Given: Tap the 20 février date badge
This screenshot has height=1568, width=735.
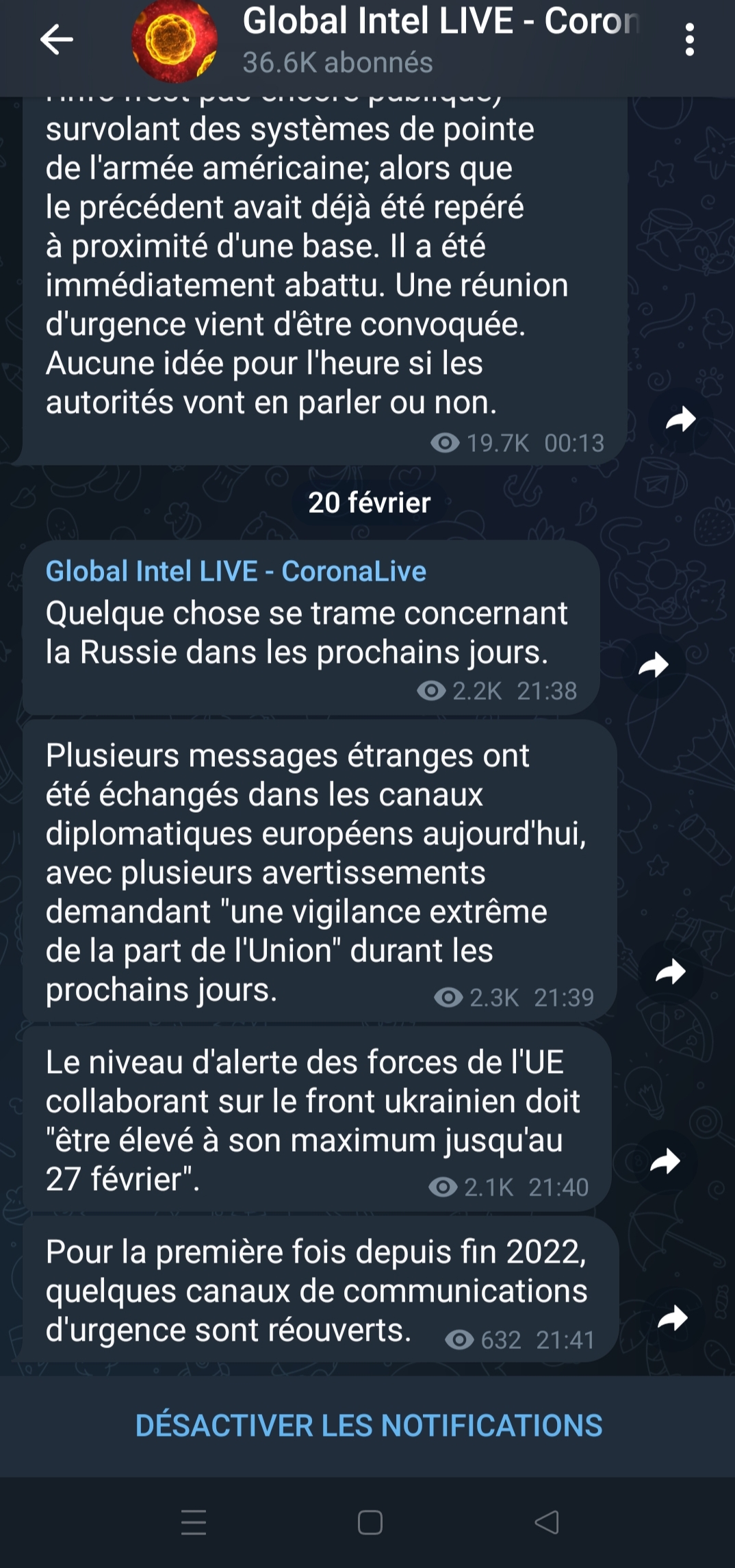Looking at the screenshot, I should click(370, 503).
